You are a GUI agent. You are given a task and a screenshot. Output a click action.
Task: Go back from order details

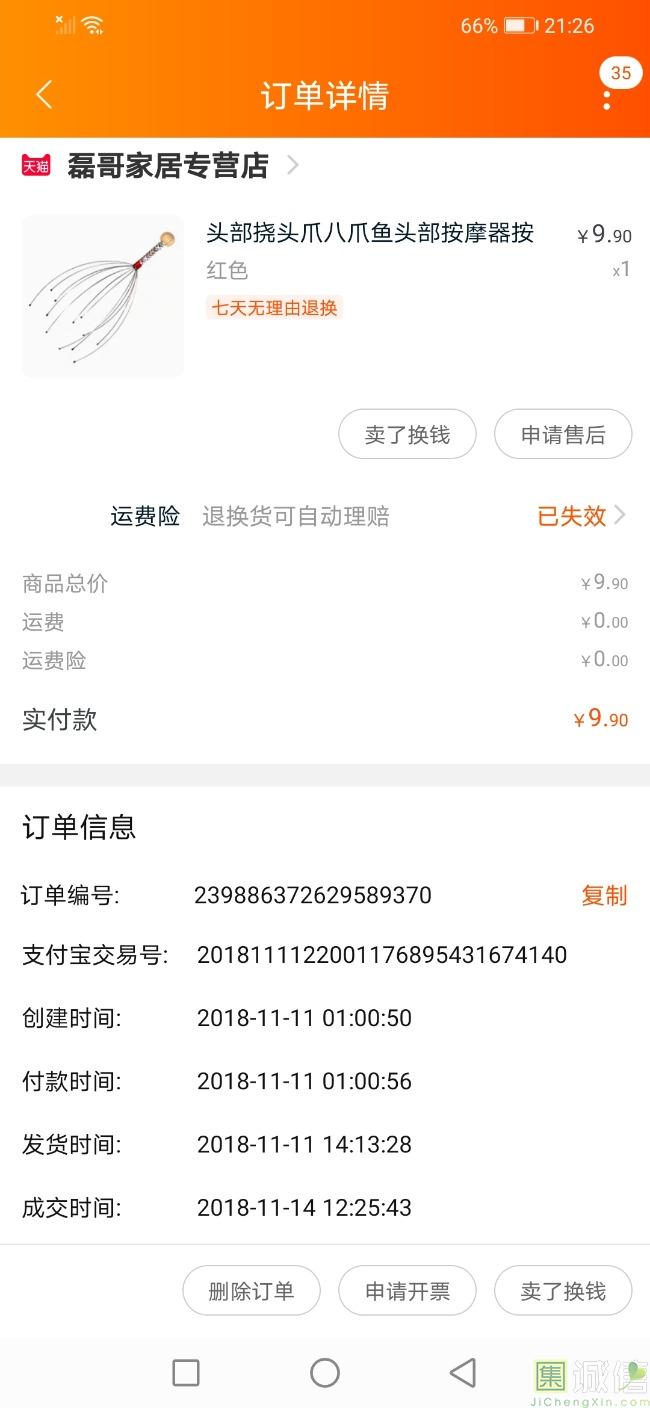(43, 95)
